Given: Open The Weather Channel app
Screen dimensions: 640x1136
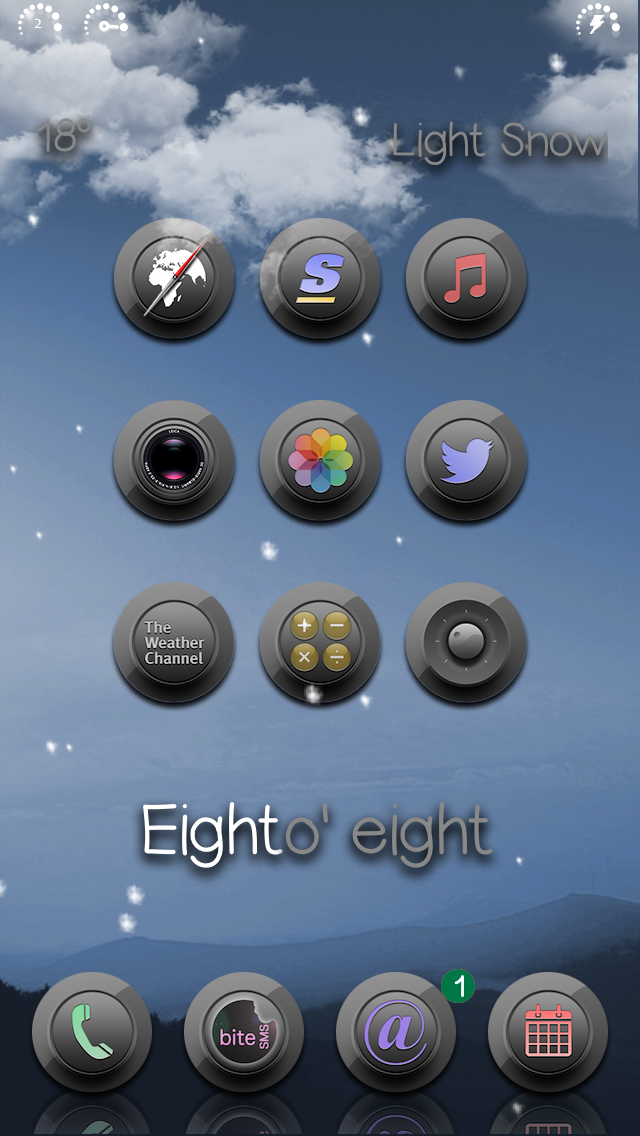Looking at the screenshot, I should tap(174, 643).
